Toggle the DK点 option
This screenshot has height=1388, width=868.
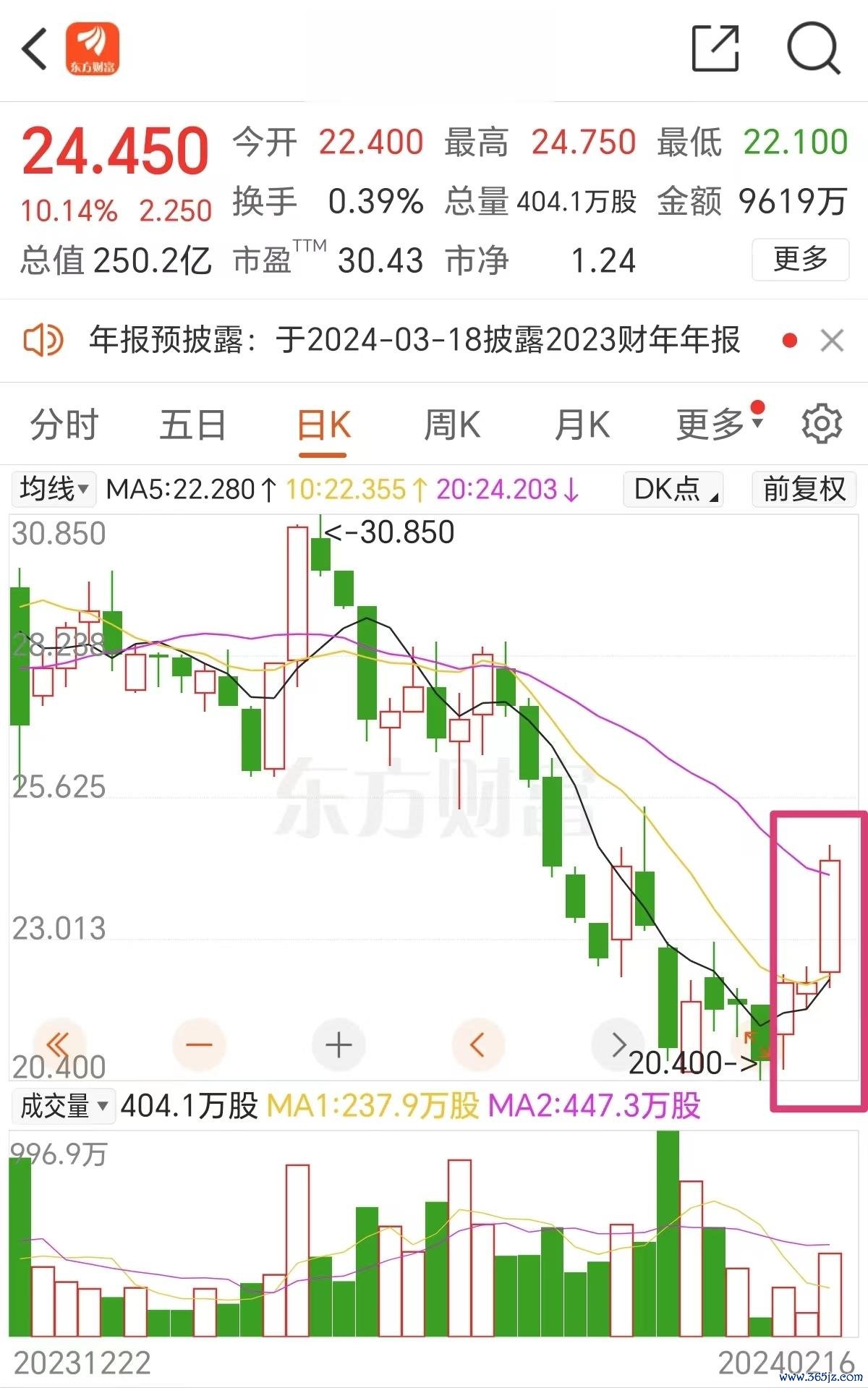tap(673, 489)
